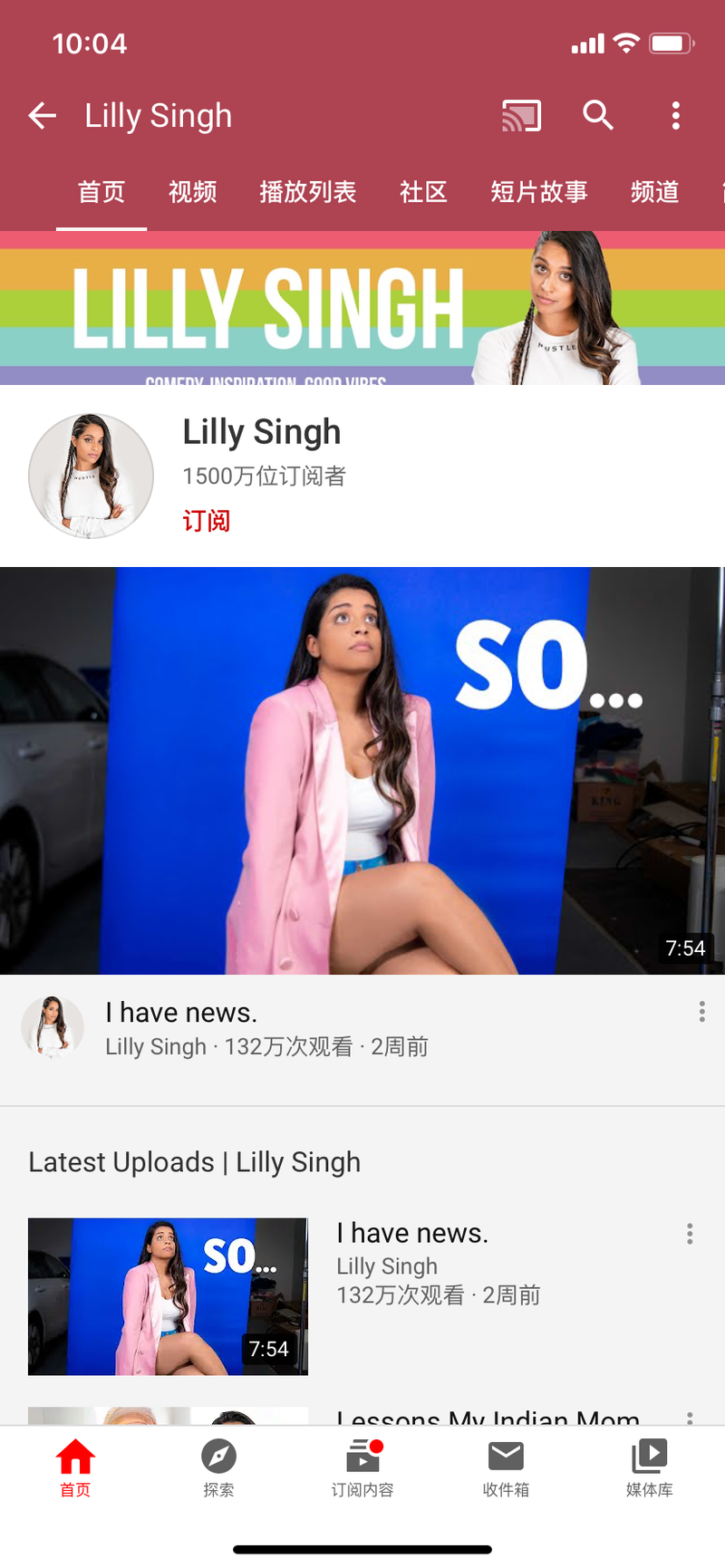Screen dimensions: 725x1568
Task: Switch to the 播放列表 tab
Action: tap(307, 192)
